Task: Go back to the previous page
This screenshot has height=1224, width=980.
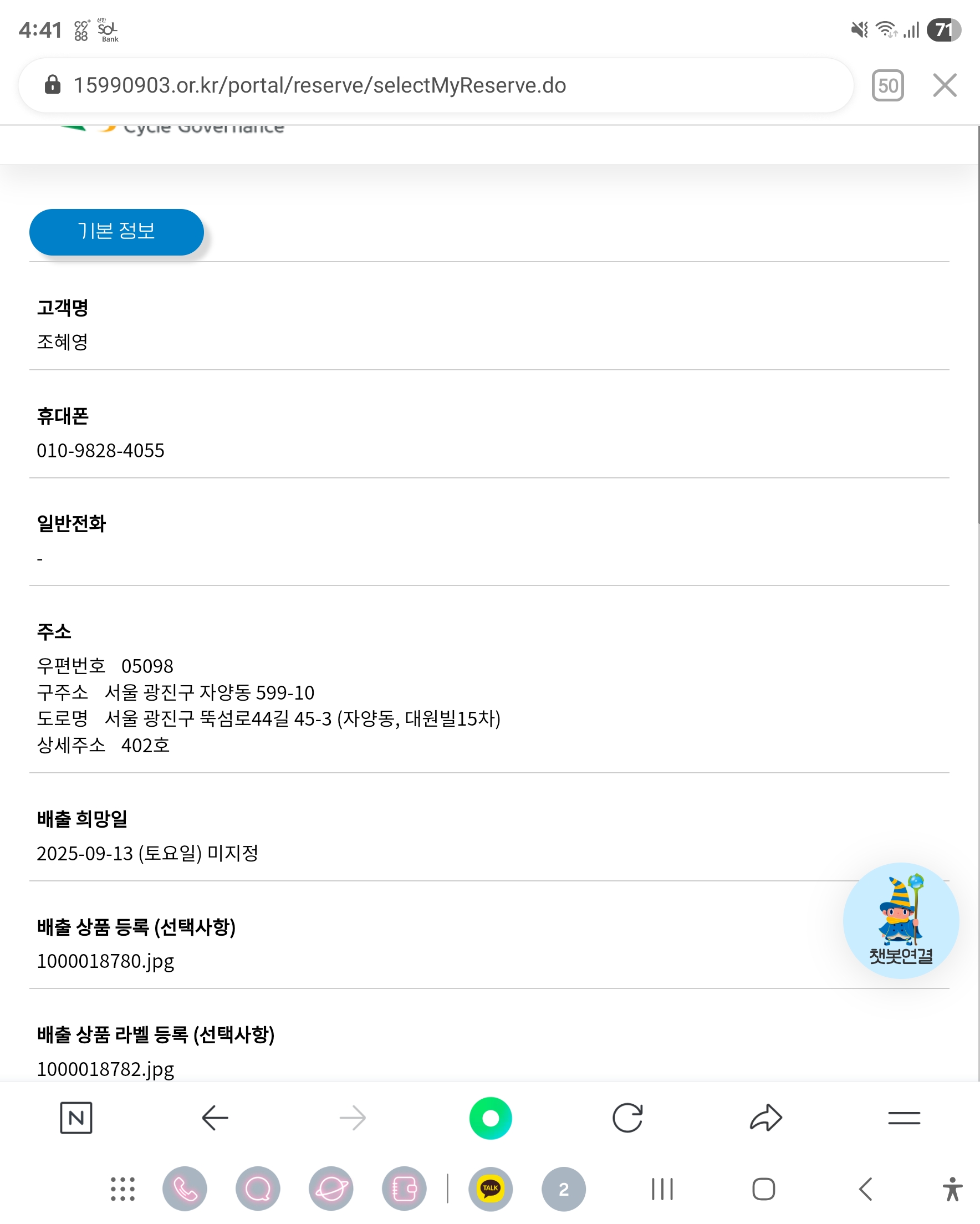Action: point(215,1118)
